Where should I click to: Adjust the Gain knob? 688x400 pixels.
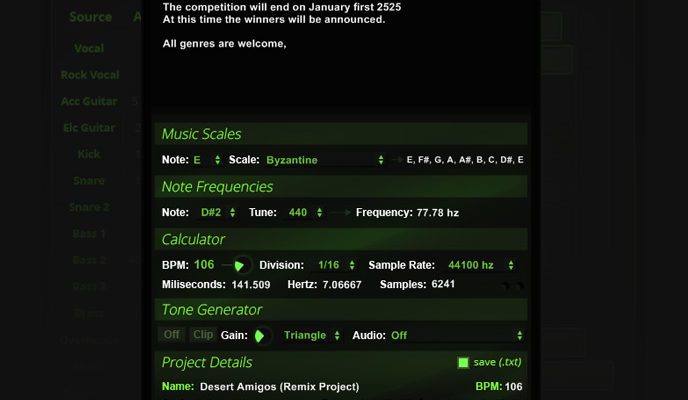(x=261, y=336)
